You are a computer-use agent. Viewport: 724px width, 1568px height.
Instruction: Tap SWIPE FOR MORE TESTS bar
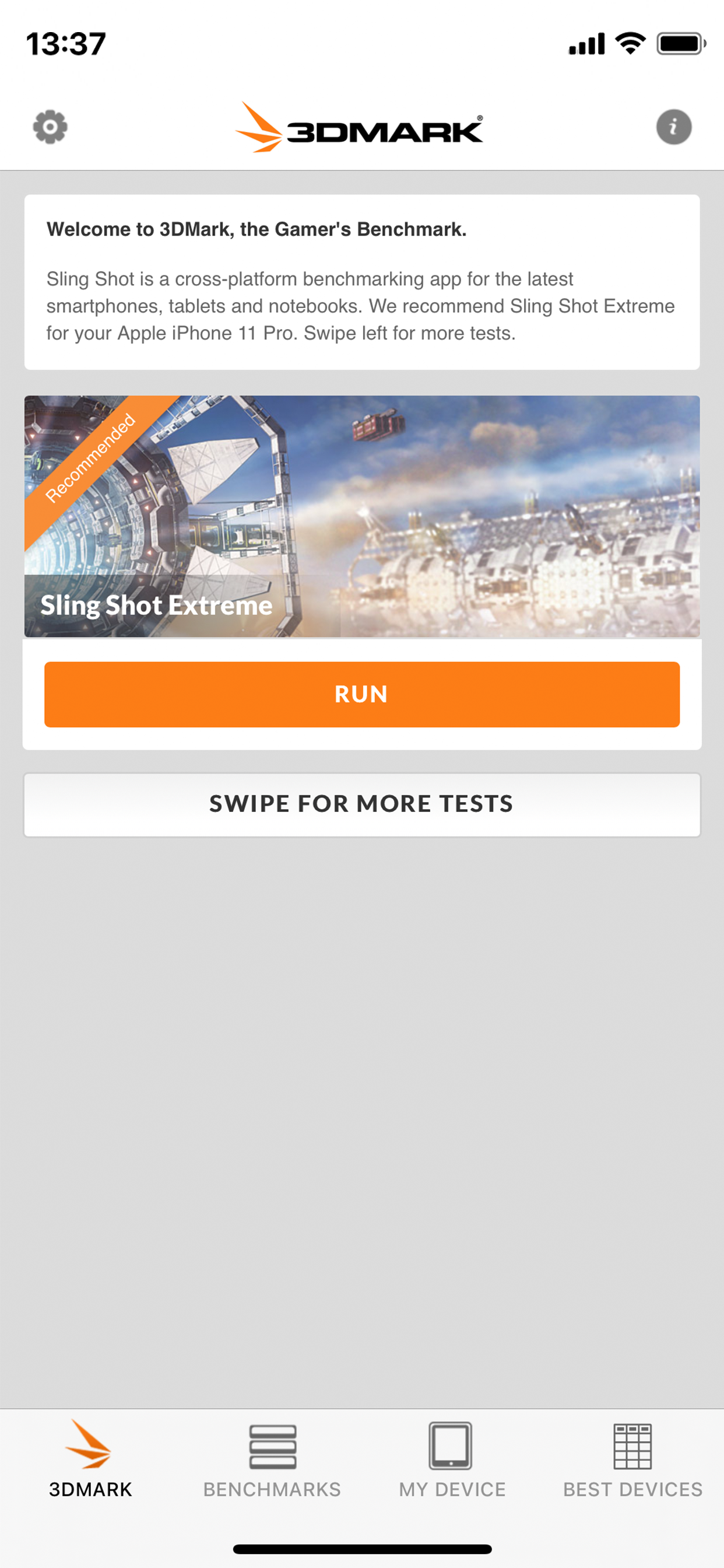[x=361, y=803]
